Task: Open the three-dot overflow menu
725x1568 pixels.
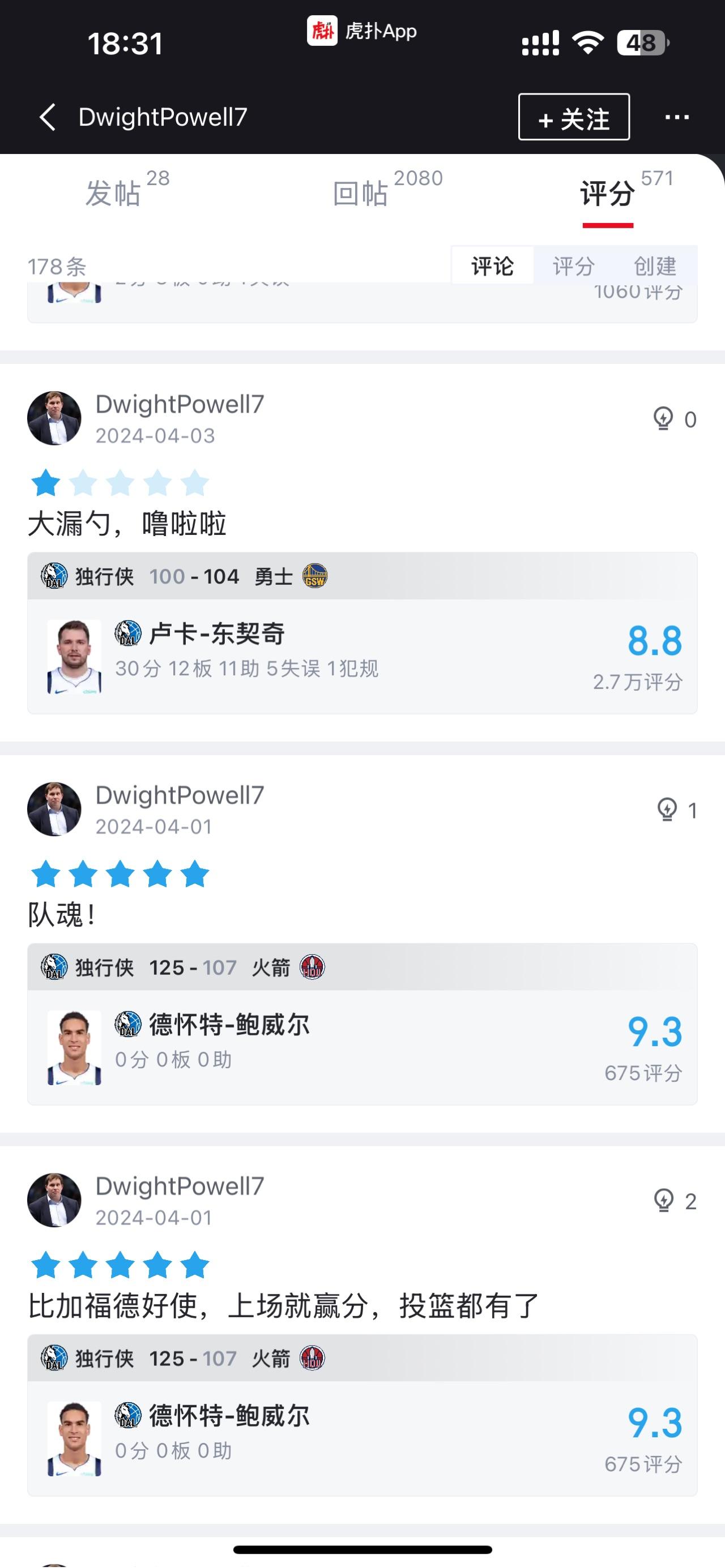Action: point(677,117)
